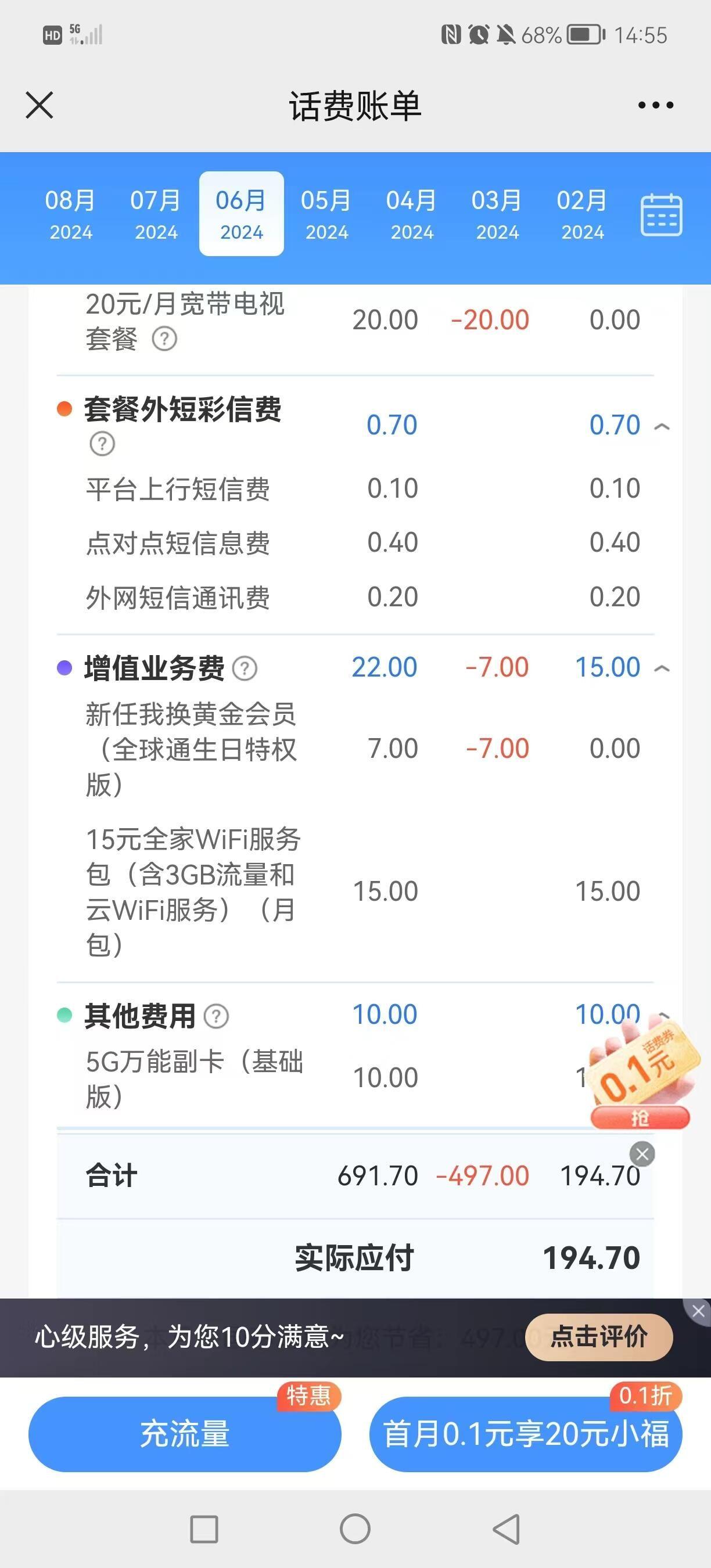Viewport: 711px width, 1568px height.
Task: Switch to the 02月 2024 bill
Action: [582, 214]
